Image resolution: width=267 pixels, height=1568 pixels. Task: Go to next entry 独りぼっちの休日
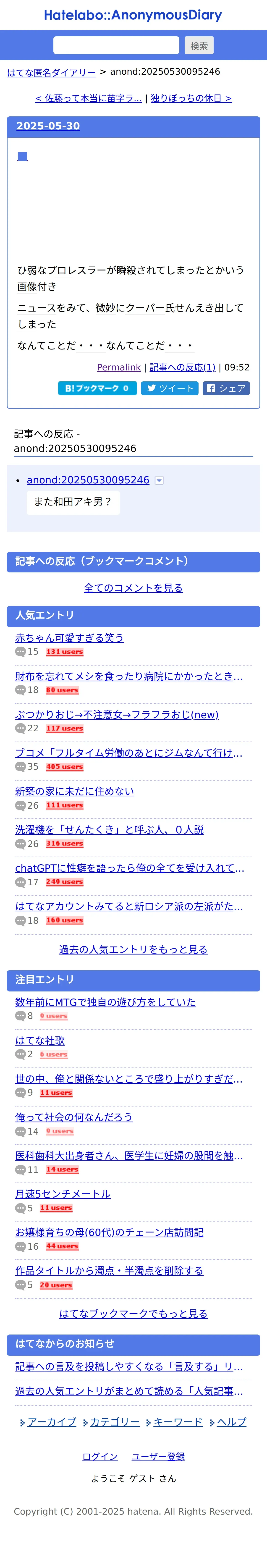coord(191,98)
